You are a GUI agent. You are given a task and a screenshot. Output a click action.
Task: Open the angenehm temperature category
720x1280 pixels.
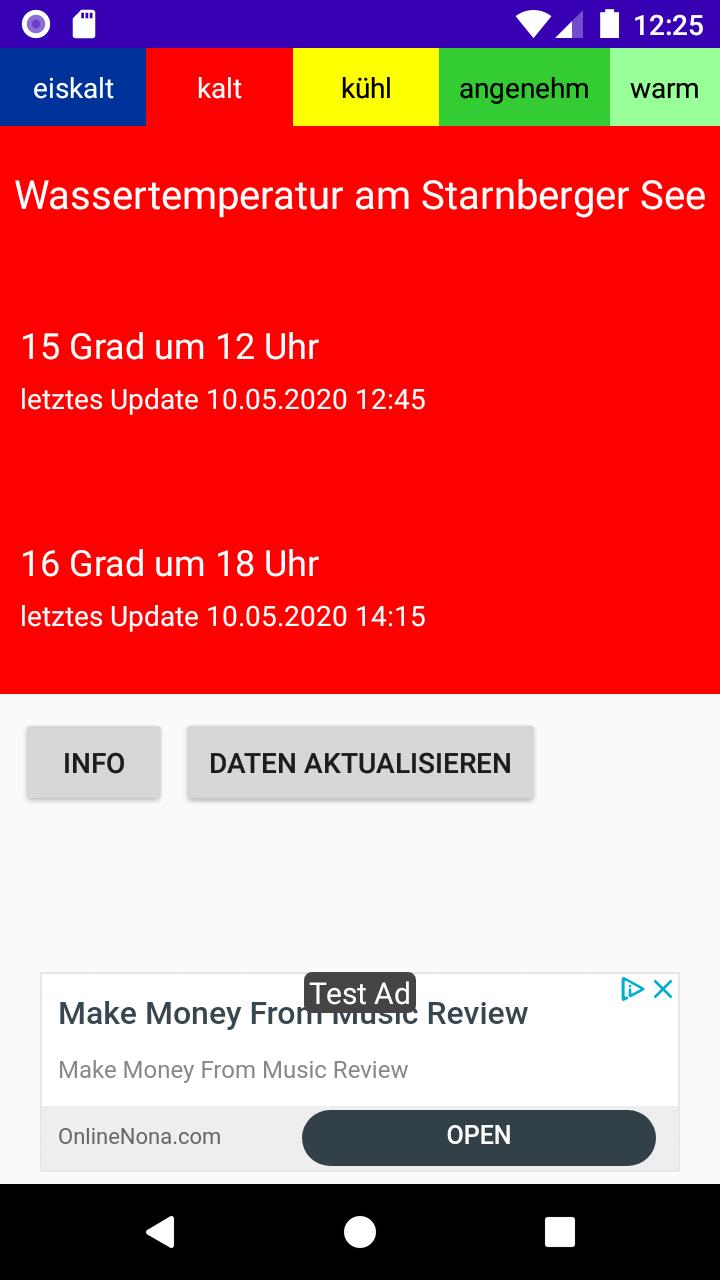pos(523,88)
